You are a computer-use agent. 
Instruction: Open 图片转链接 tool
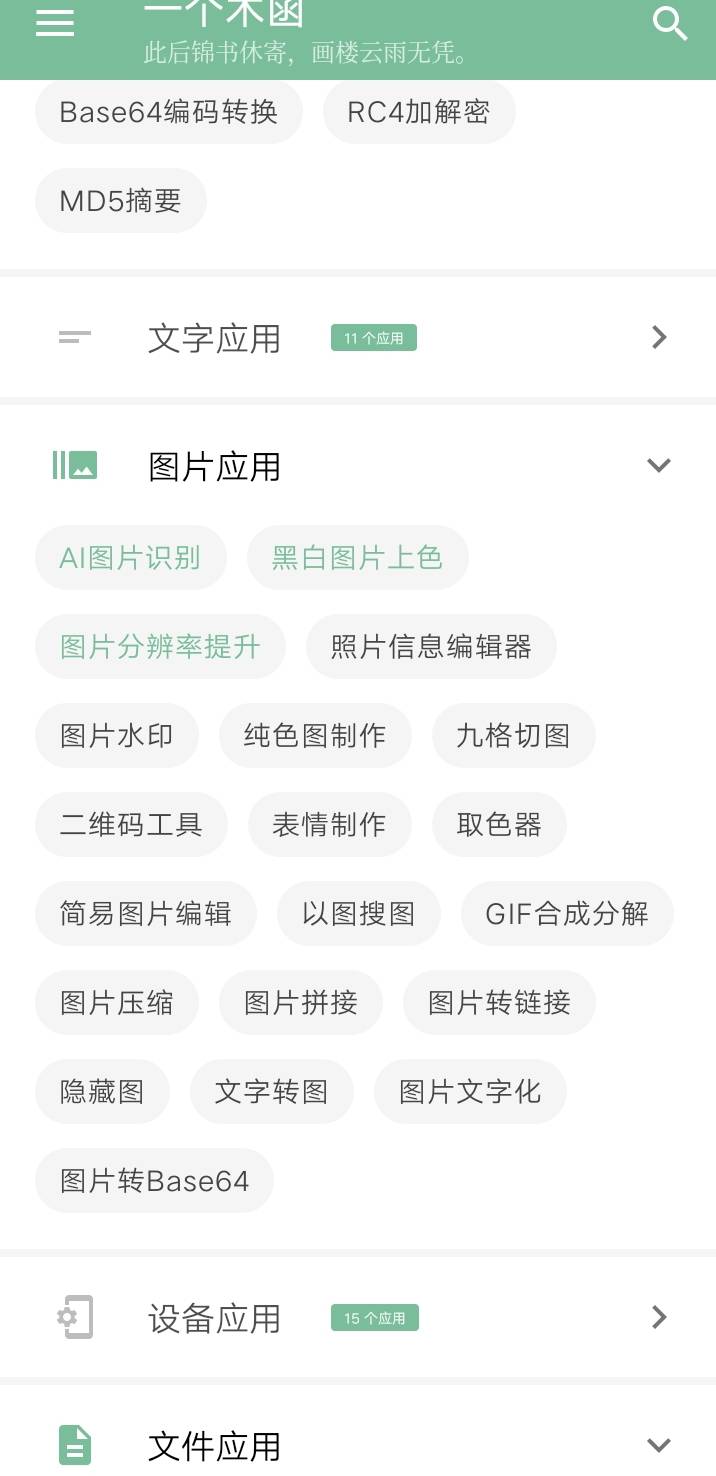[x=500, y=1003]
